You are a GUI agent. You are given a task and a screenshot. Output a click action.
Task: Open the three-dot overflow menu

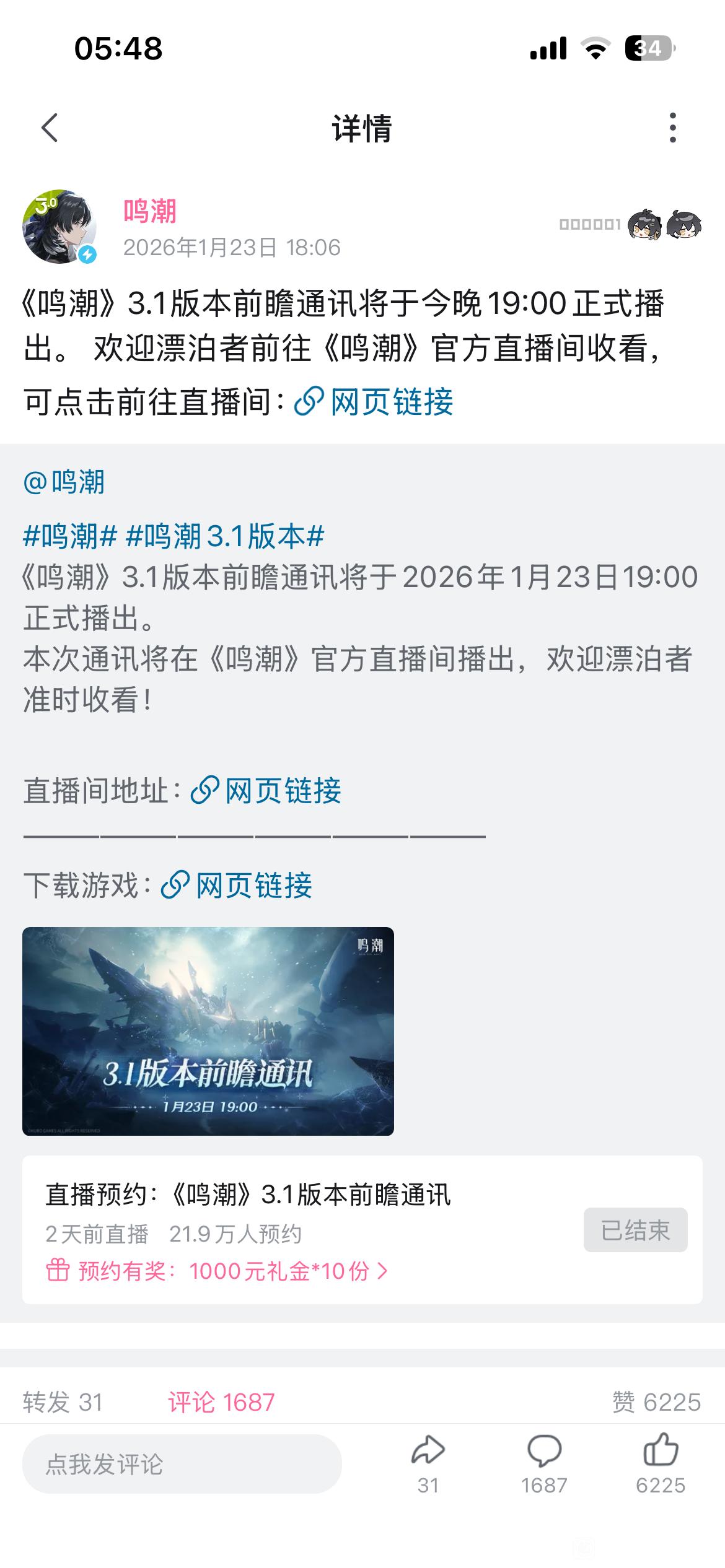point(672,128)
